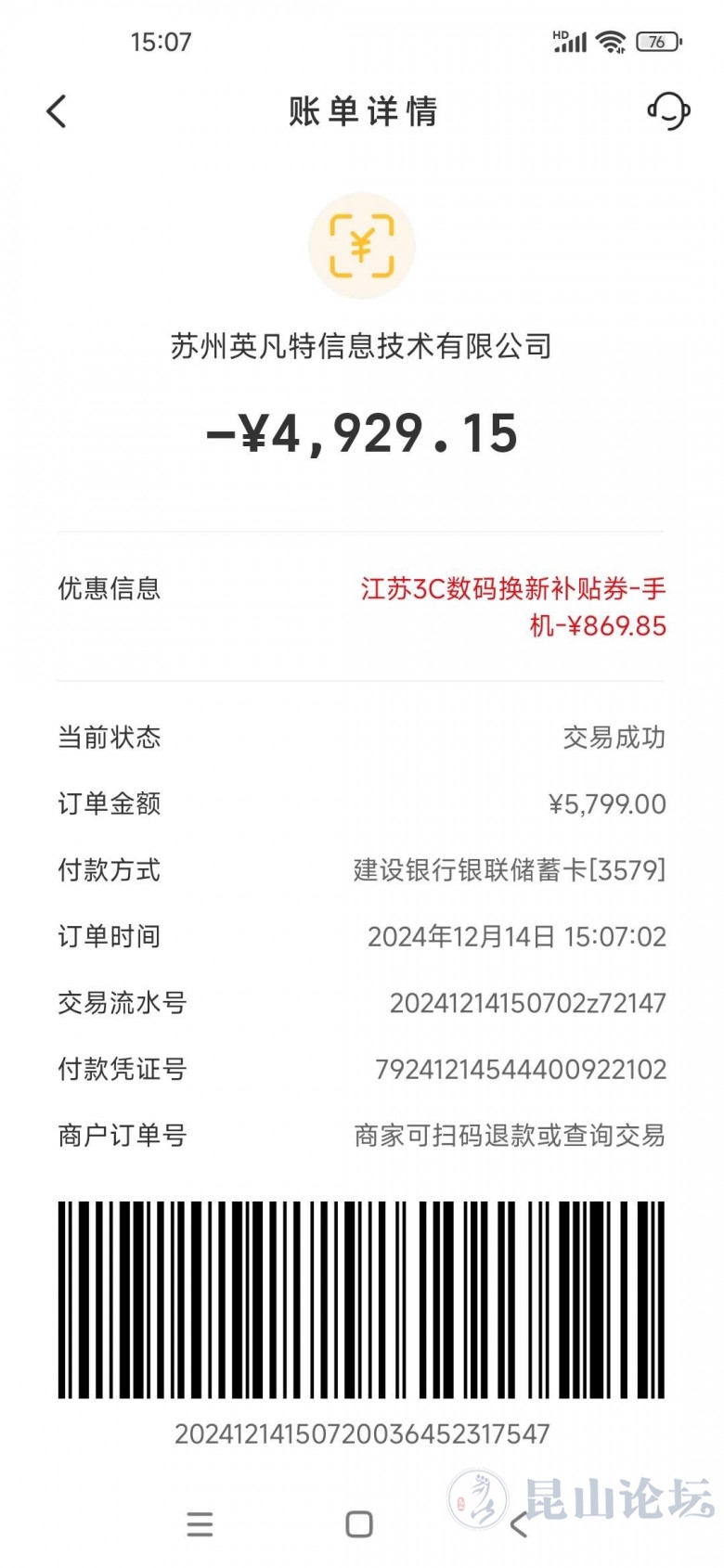Image resolution: width=724 pixels, height=1568 pixels.
Task: Tap the system home button
Action: point(359,1524)
